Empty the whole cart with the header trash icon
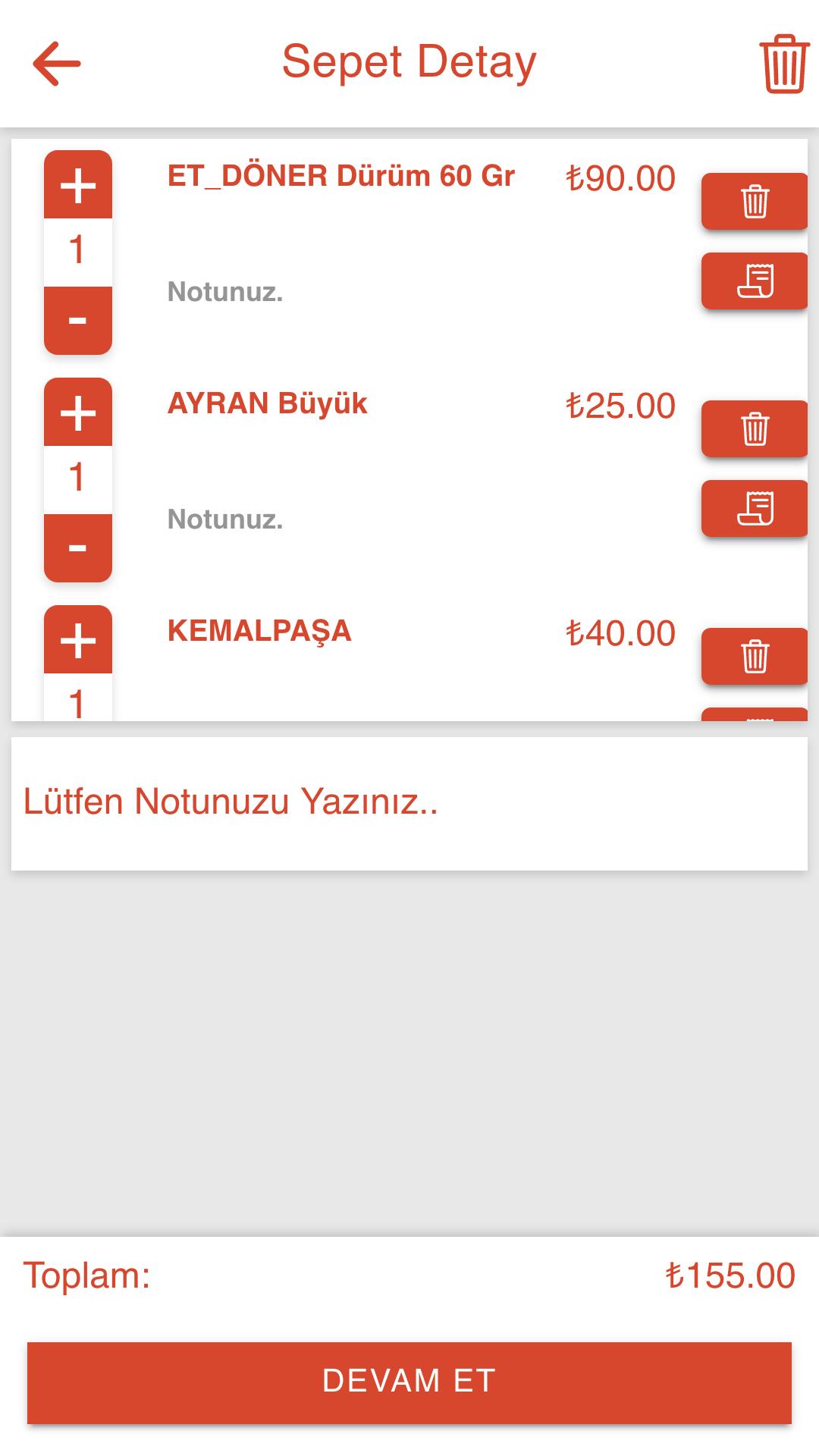819x1456 pixels. point(784,64)
